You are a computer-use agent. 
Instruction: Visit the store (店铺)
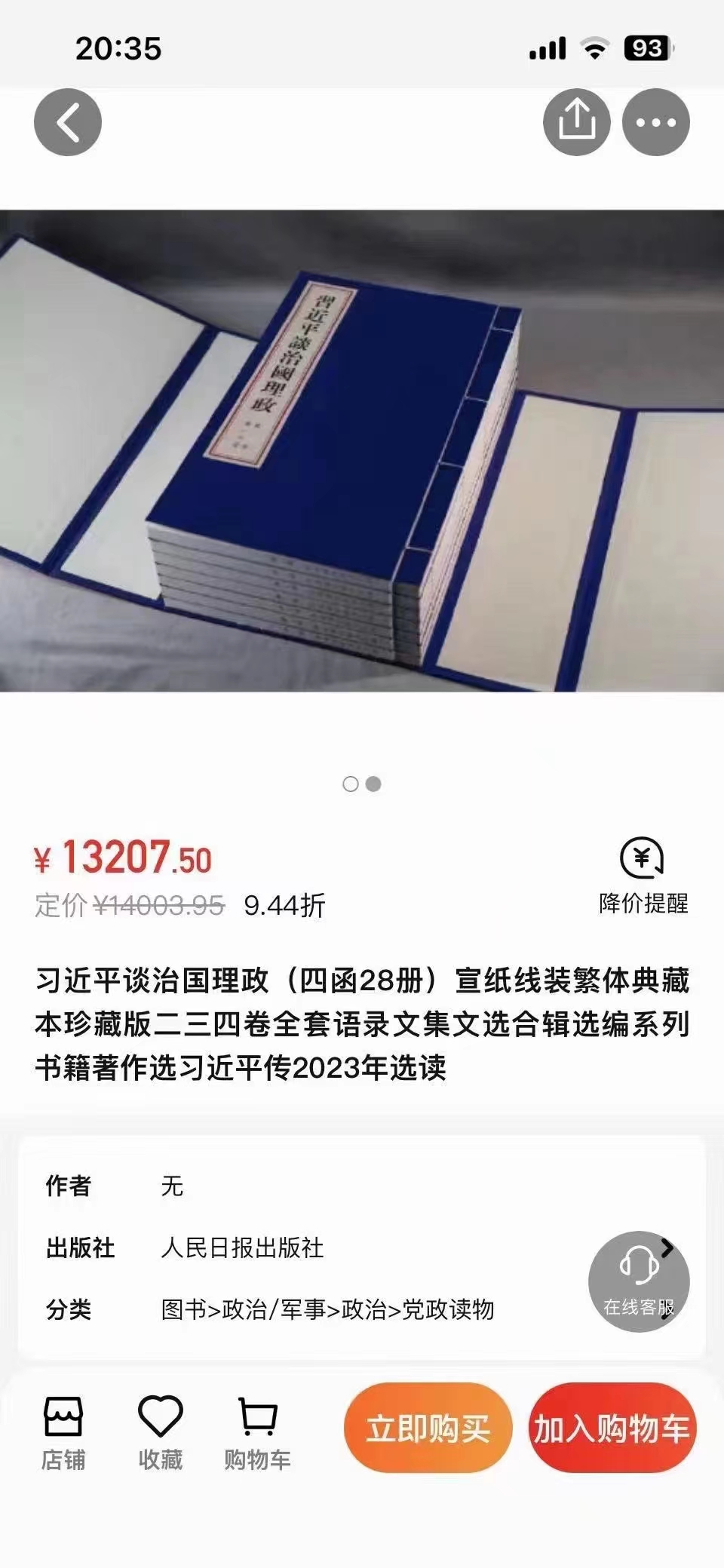pos(63,1433)
